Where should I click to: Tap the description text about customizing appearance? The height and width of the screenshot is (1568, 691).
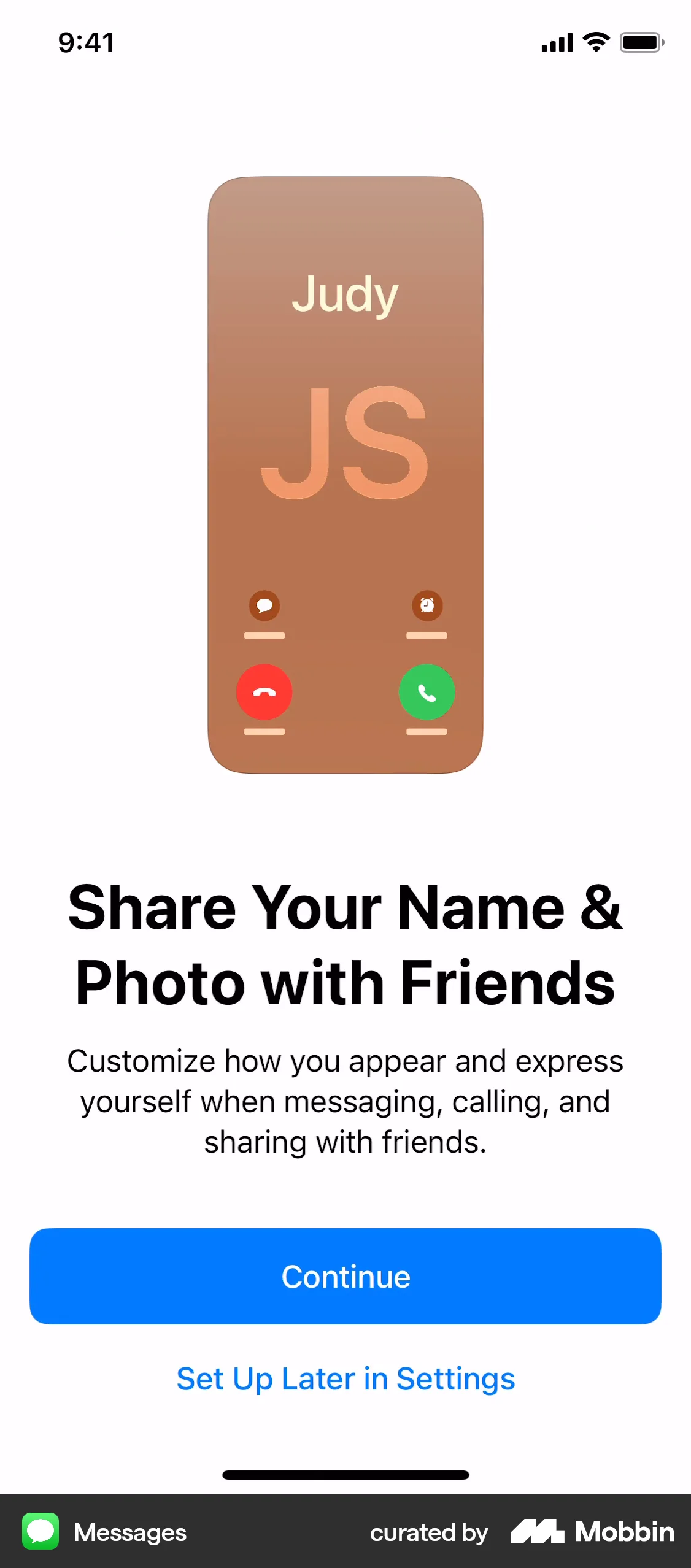[x=345, y=1101]
